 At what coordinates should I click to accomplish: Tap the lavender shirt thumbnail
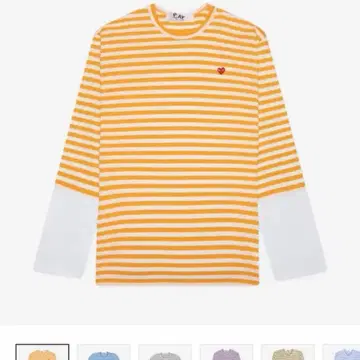341,352
